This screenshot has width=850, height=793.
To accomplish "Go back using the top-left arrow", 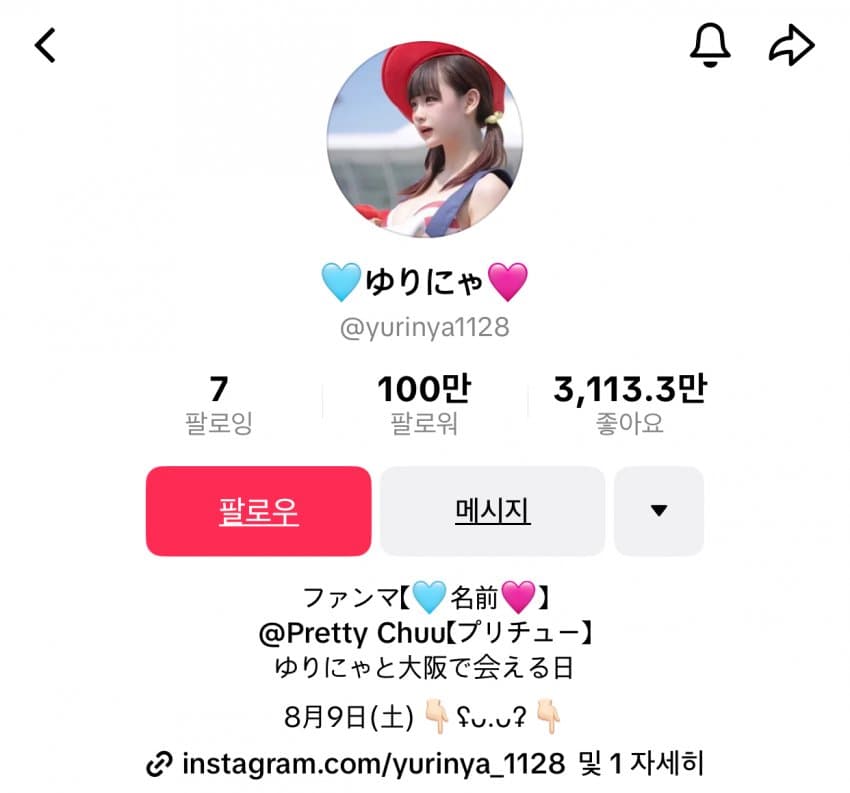I will (x=45, y=44).
